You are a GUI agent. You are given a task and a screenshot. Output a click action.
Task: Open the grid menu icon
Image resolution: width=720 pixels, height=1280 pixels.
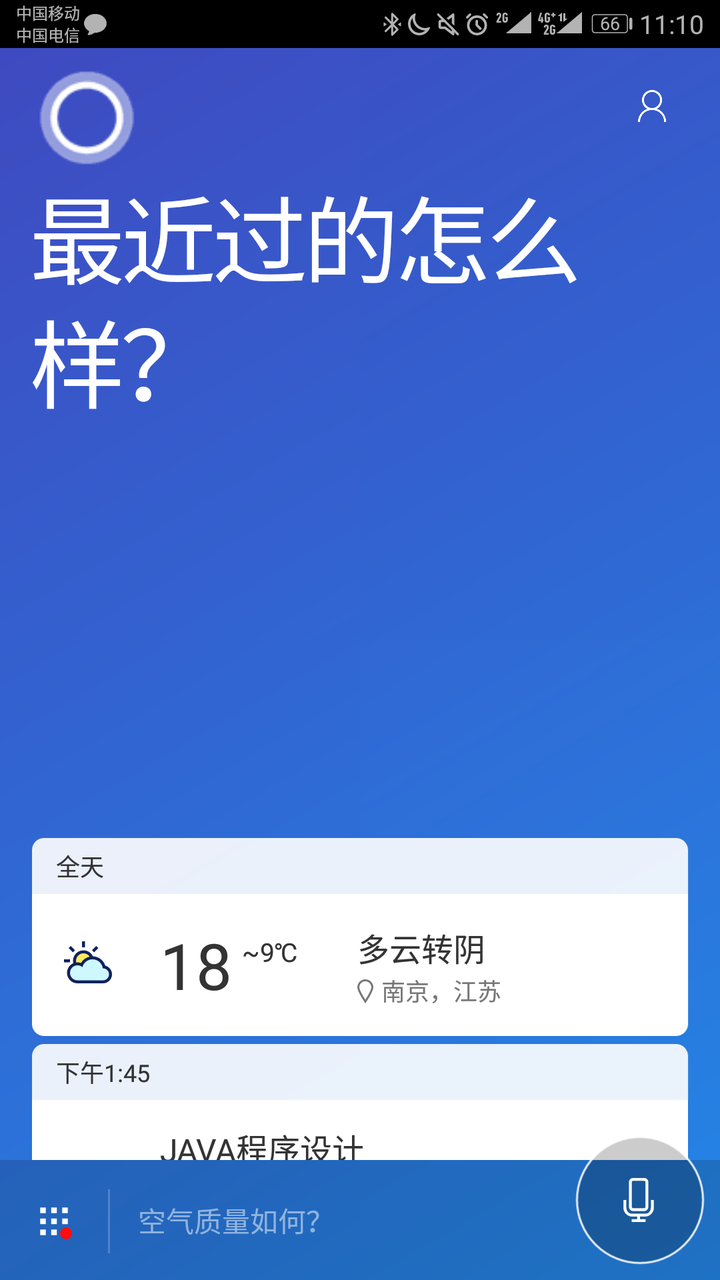click(54, 1221)
